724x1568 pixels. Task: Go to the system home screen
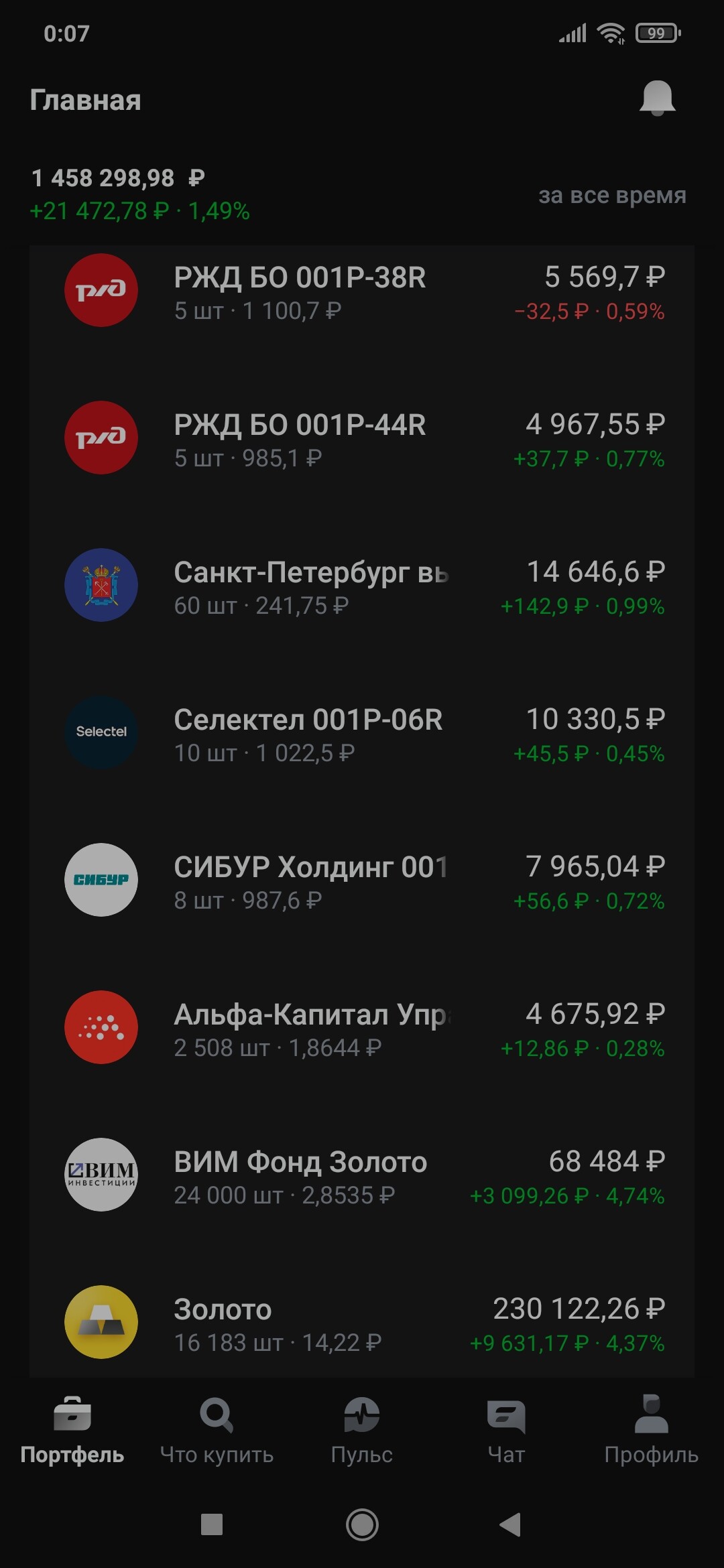click(362, 1524)
